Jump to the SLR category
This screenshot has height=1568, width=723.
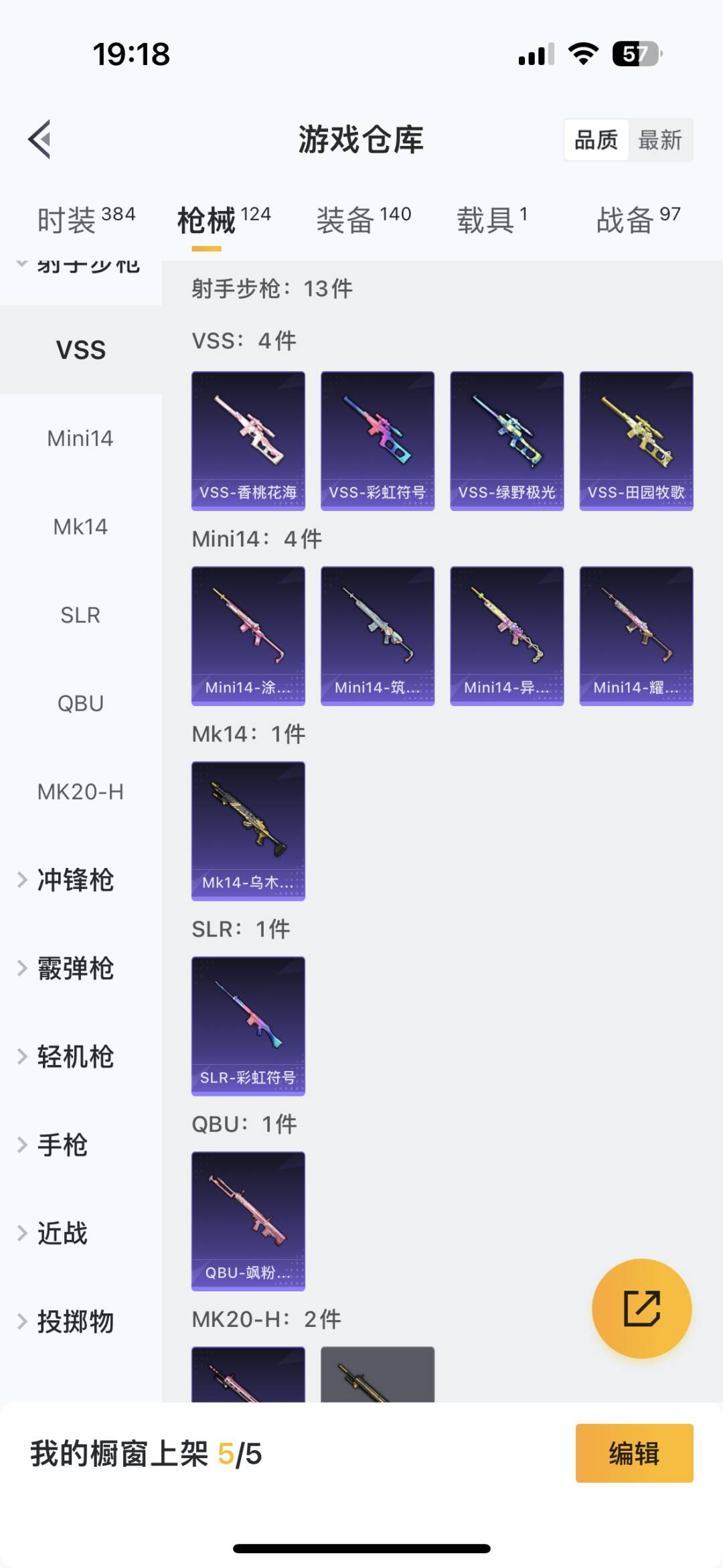click(80, 615)
